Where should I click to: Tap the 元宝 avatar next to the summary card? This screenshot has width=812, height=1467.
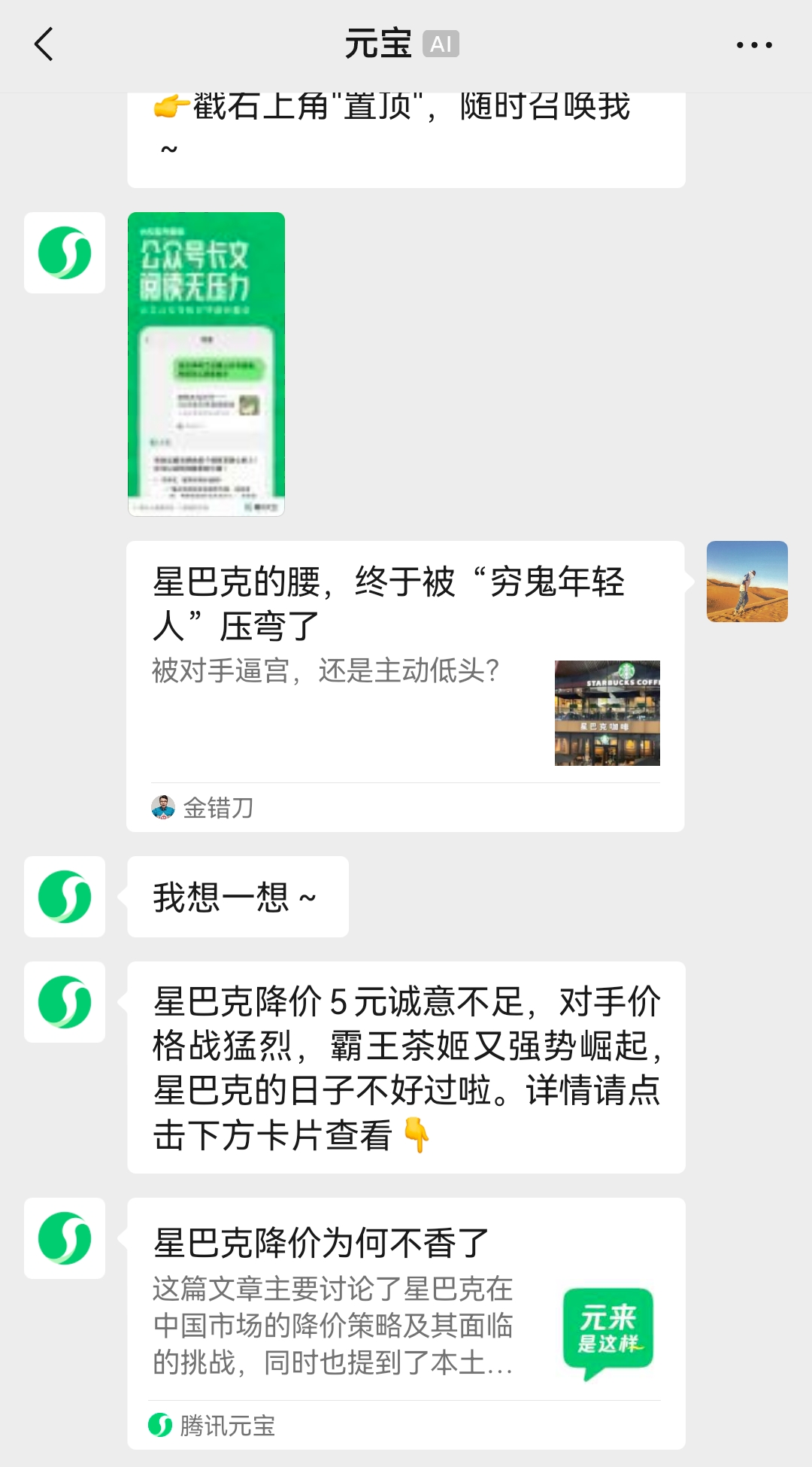point(65,1239)
